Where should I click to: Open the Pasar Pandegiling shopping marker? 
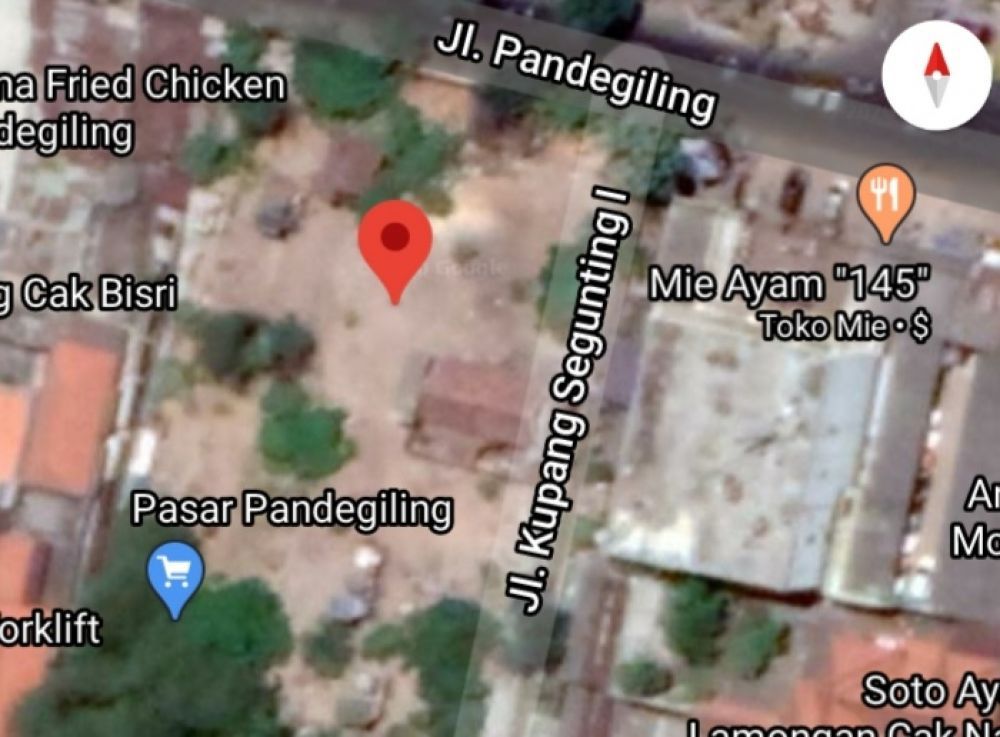176,575
